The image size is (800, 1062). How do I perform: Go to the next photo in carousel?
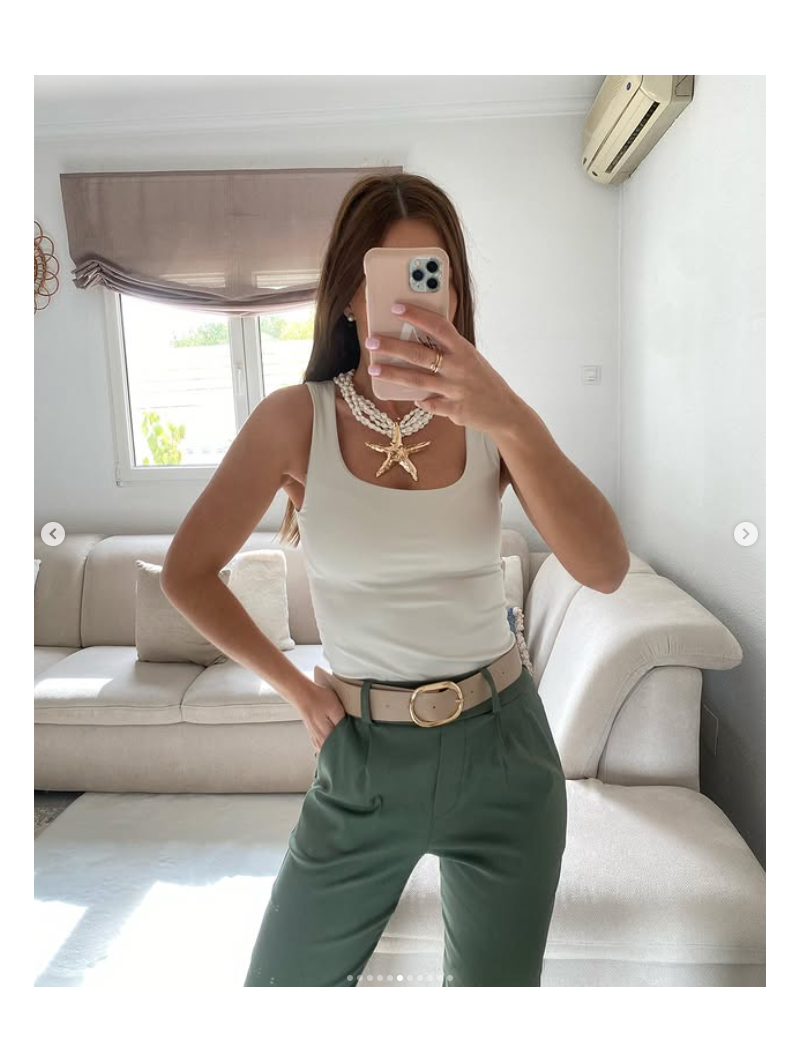coord(745,534)
